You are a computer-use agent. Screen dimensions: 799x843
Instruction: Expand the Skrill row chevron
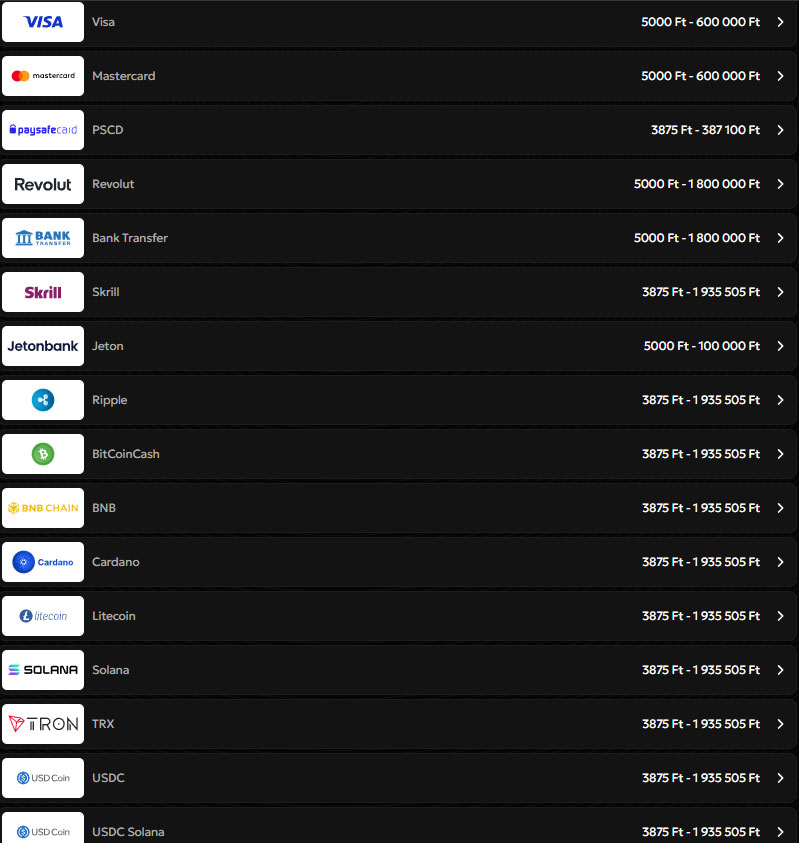click(781, 292)
